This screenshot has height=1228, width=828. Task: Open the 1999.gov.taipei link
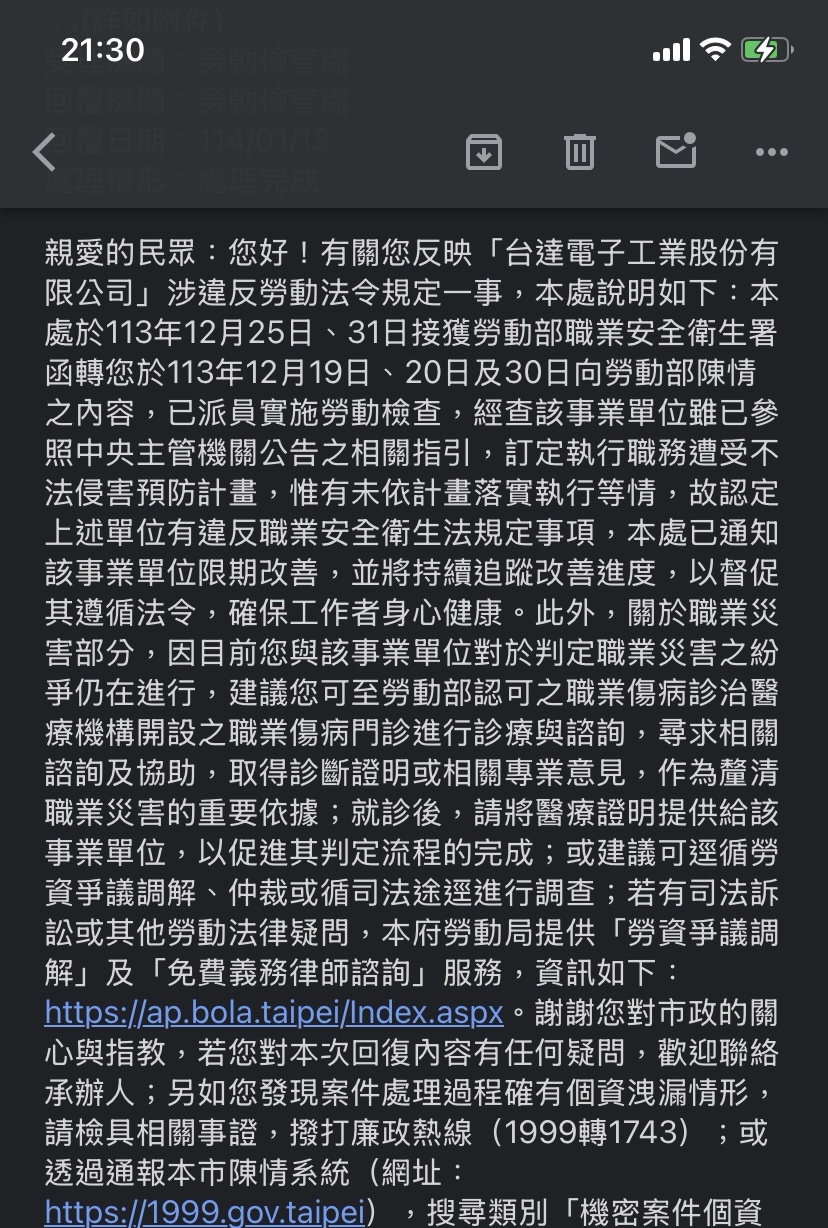tap(205, 1212)
